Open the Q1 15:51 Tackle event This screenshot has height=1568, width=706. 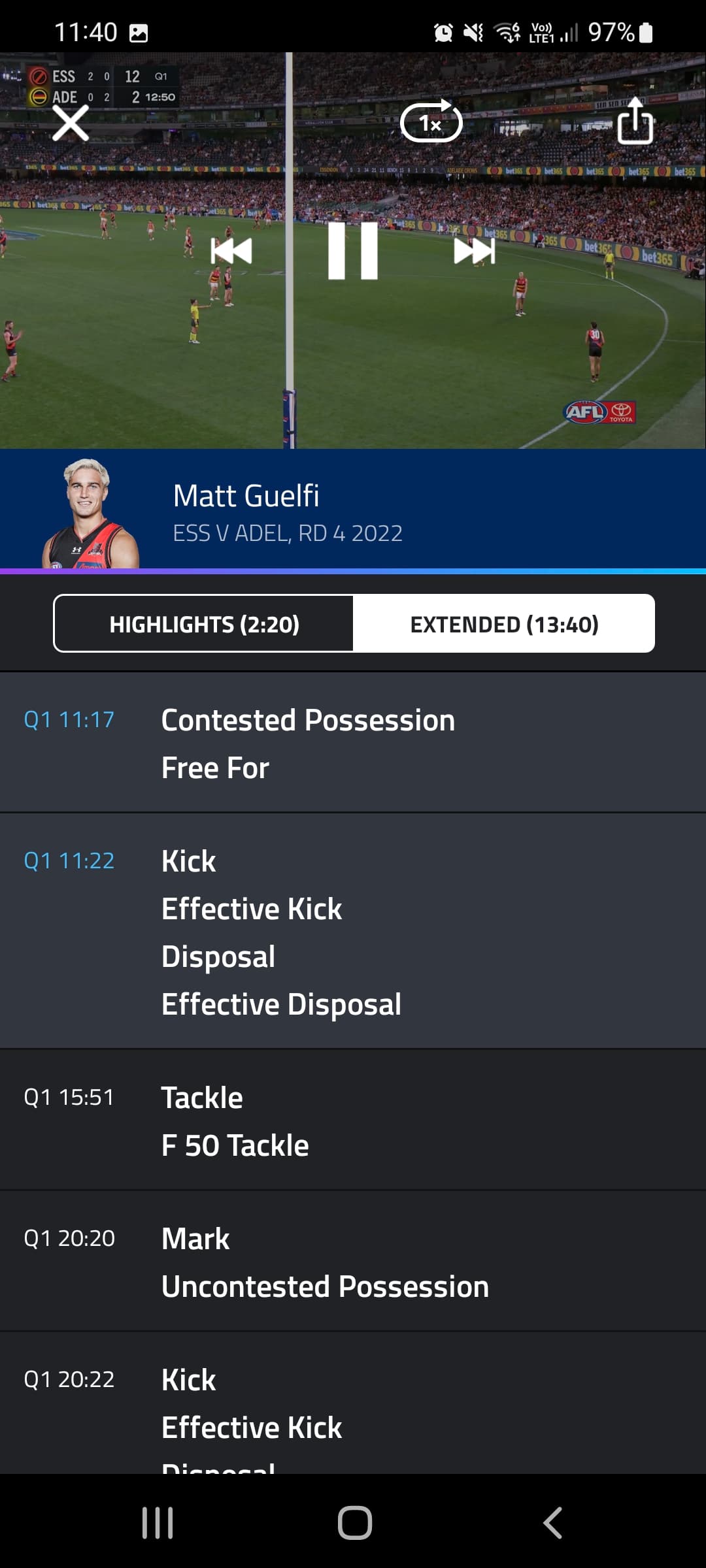point(353,1120)
